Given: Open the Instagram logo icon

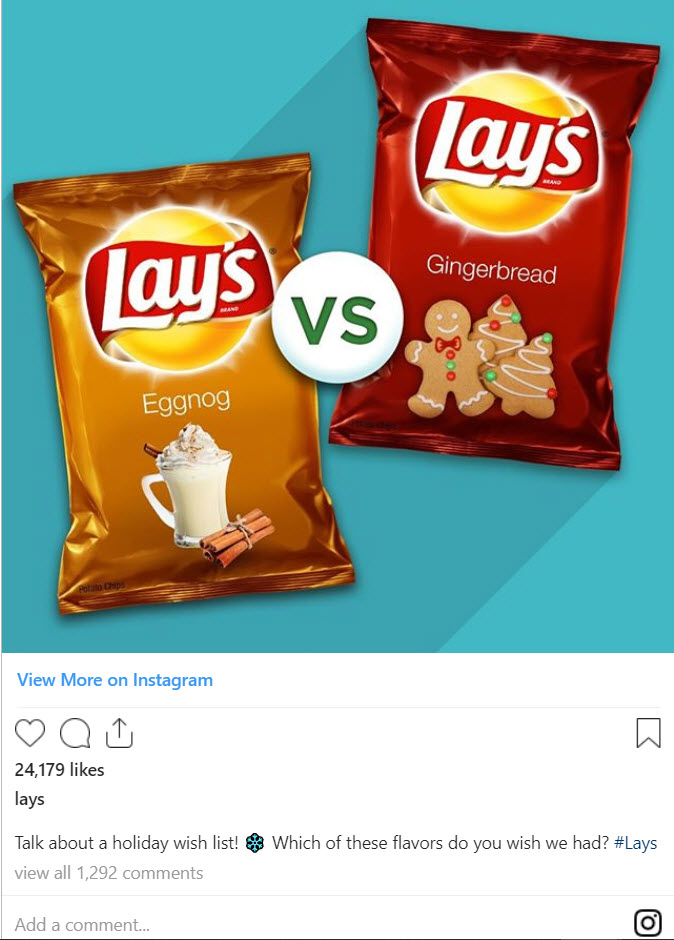Looking at the screenshot, I should coord(648,923).
